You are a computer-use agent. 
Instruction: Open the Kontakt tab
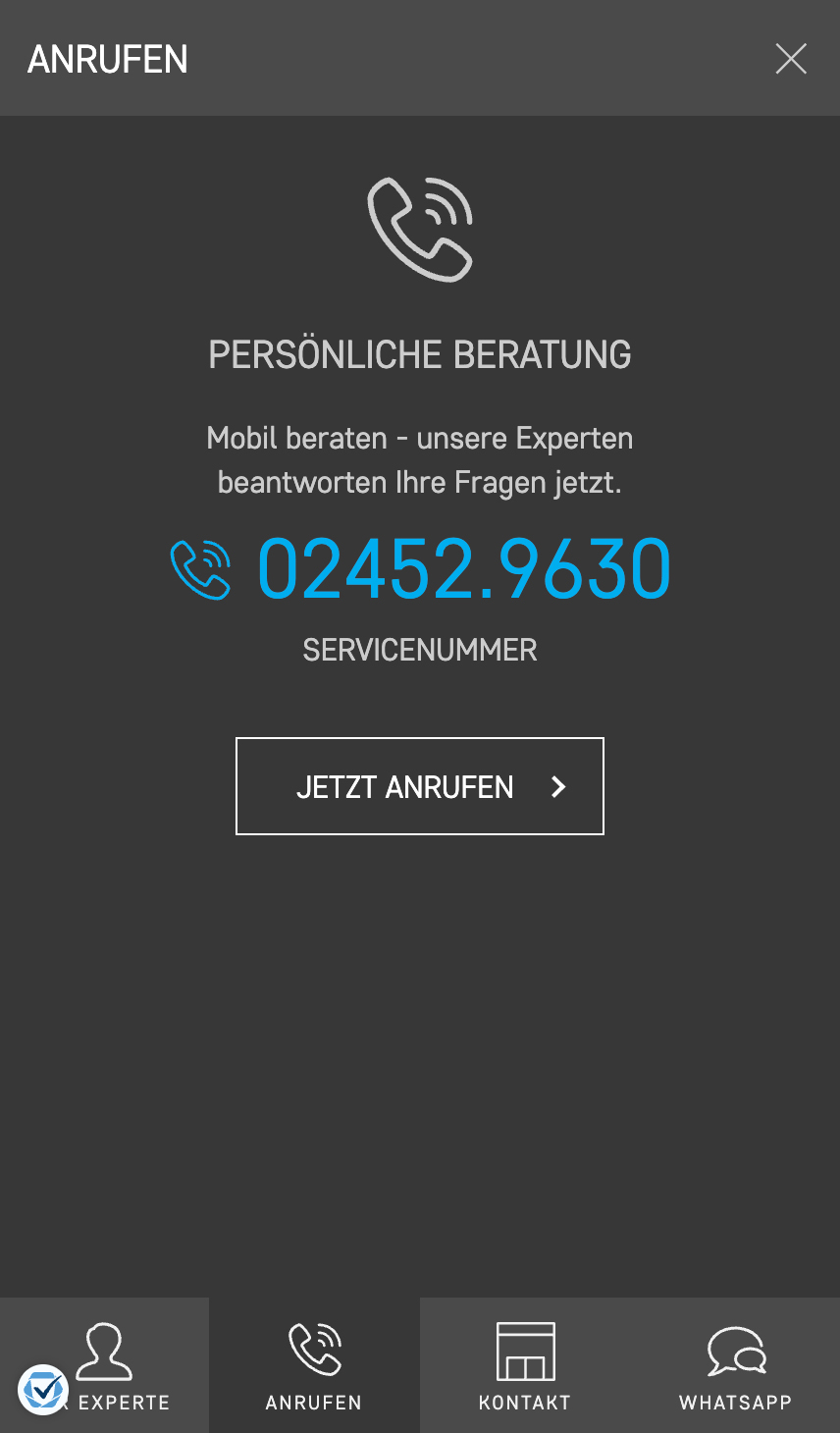(525, 1366)
